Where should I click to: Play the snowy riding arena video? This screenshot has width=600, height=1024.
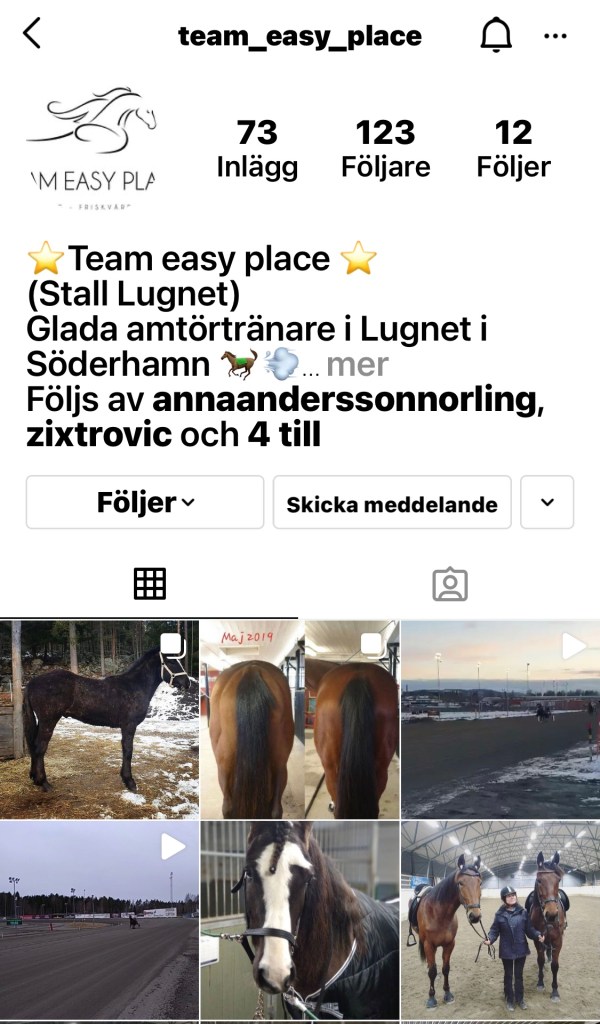(x=500, y=719)
